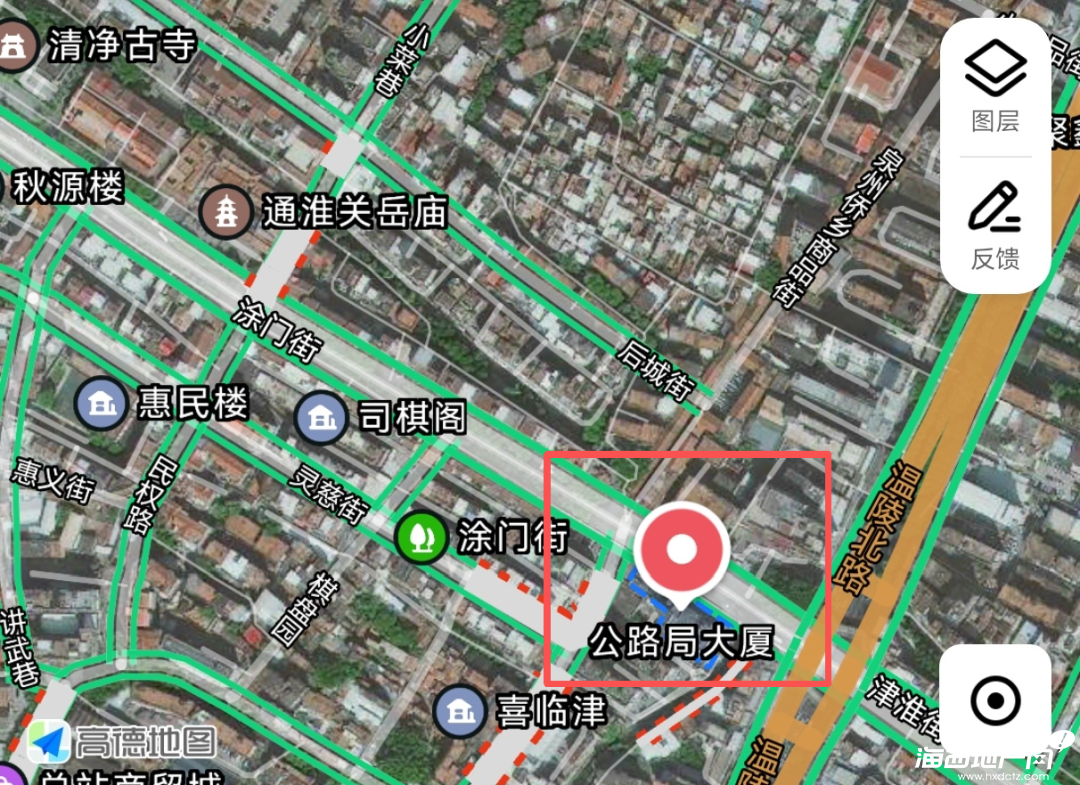Open the 图层 map layers panel
This screenshot has height=785, width=1080.
coord(995,88)
